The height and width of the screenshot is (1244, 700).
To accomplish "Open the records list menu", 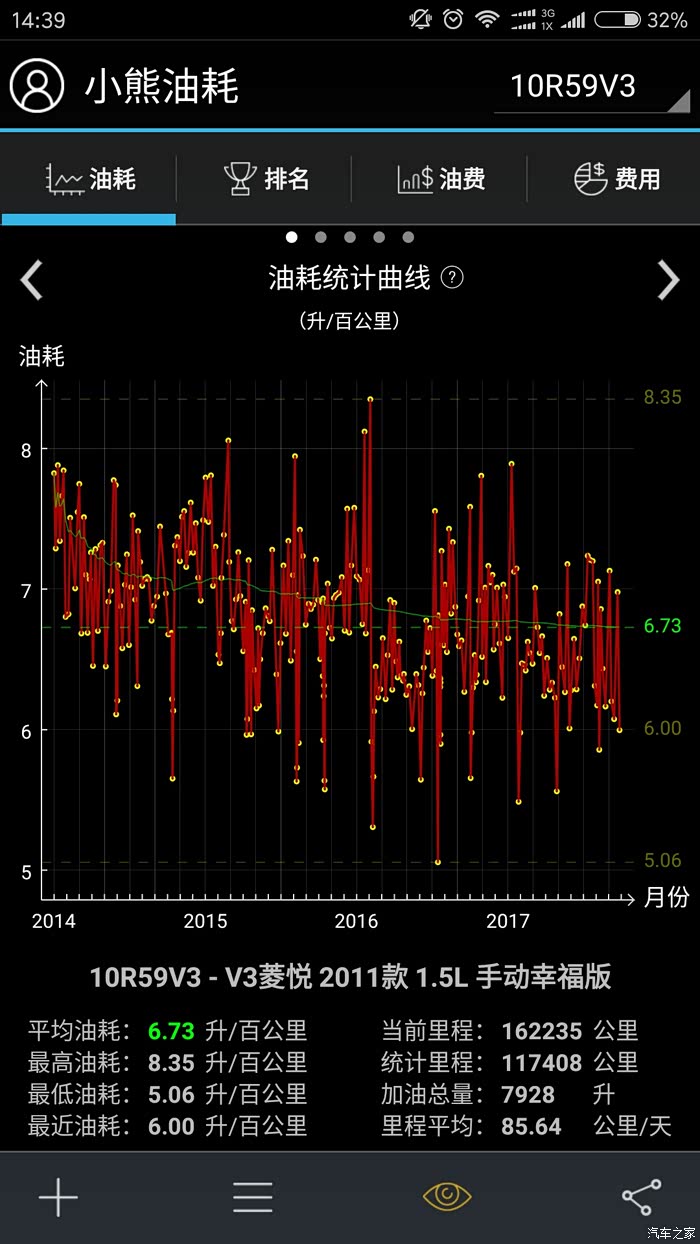I will (x=253, y=1197).
